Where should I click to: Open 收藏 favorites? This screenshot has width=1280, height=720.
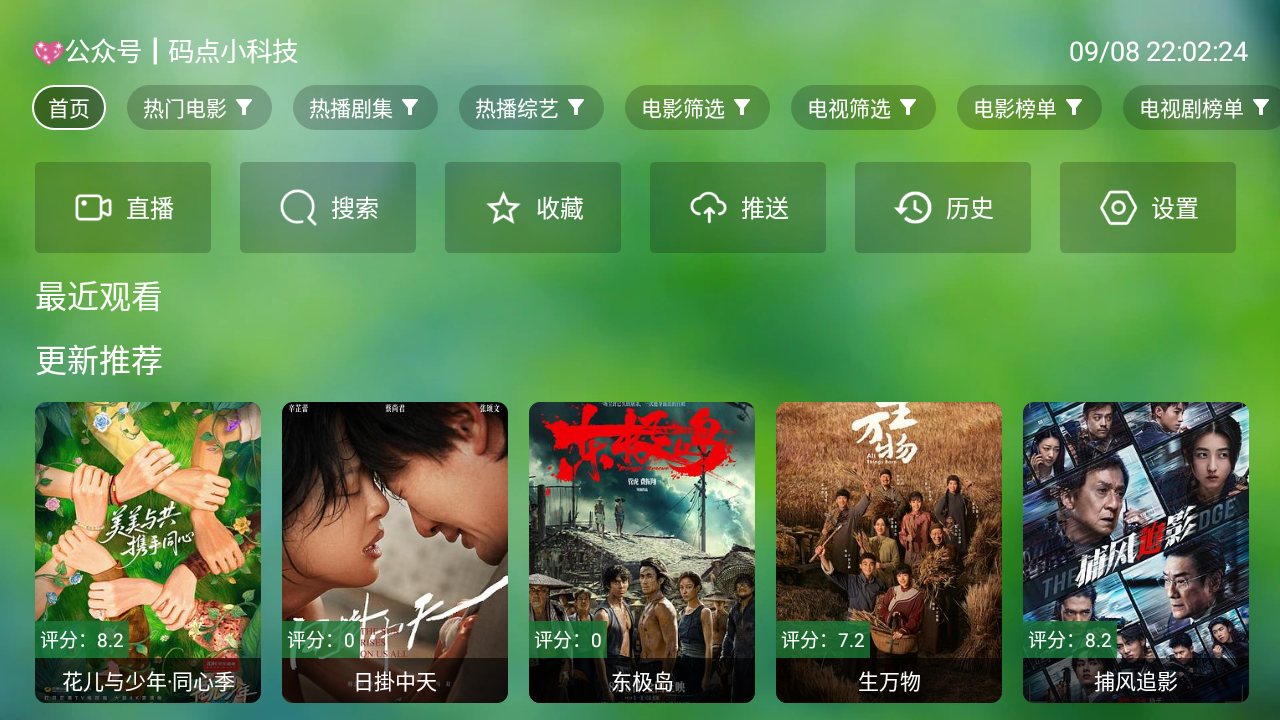coord(533,208)
